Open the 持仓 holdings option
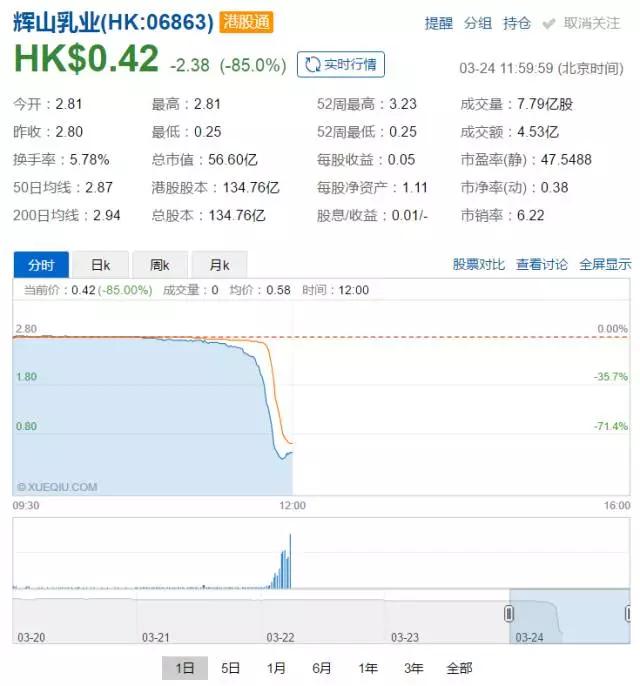This screenshot has width=640, height=686. 517,23
